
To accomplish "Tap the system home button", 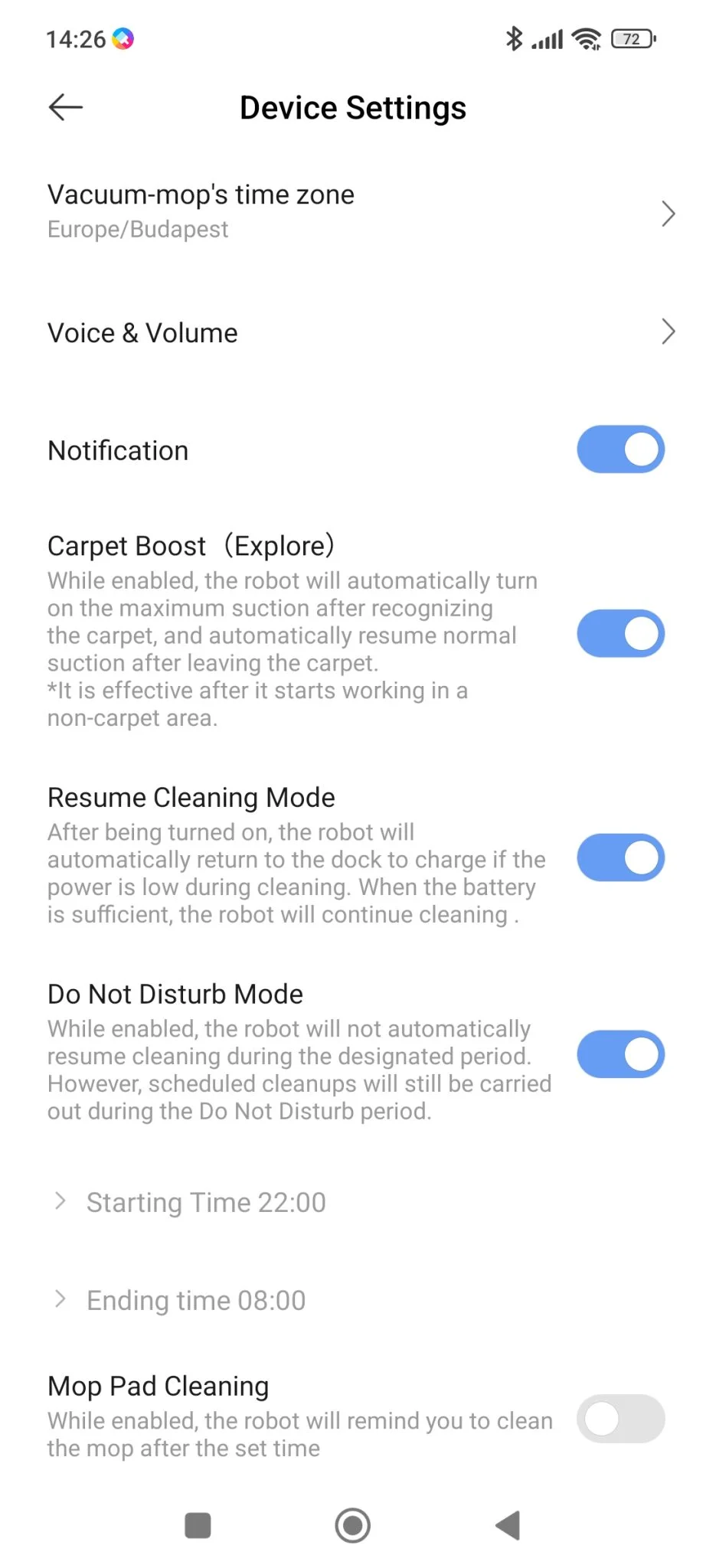I will coord(352,1525).
